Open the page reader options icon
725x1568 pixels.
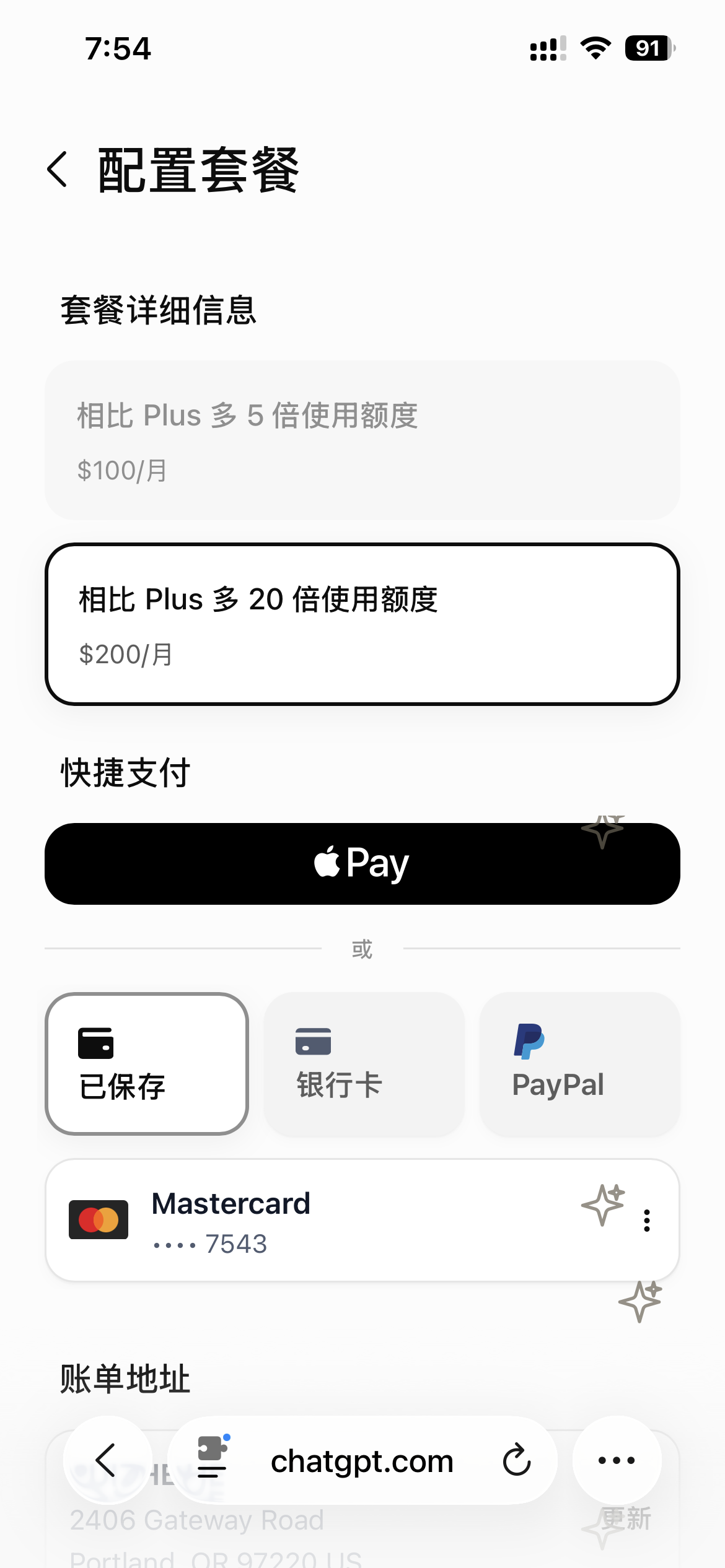tap(213, 1457)
